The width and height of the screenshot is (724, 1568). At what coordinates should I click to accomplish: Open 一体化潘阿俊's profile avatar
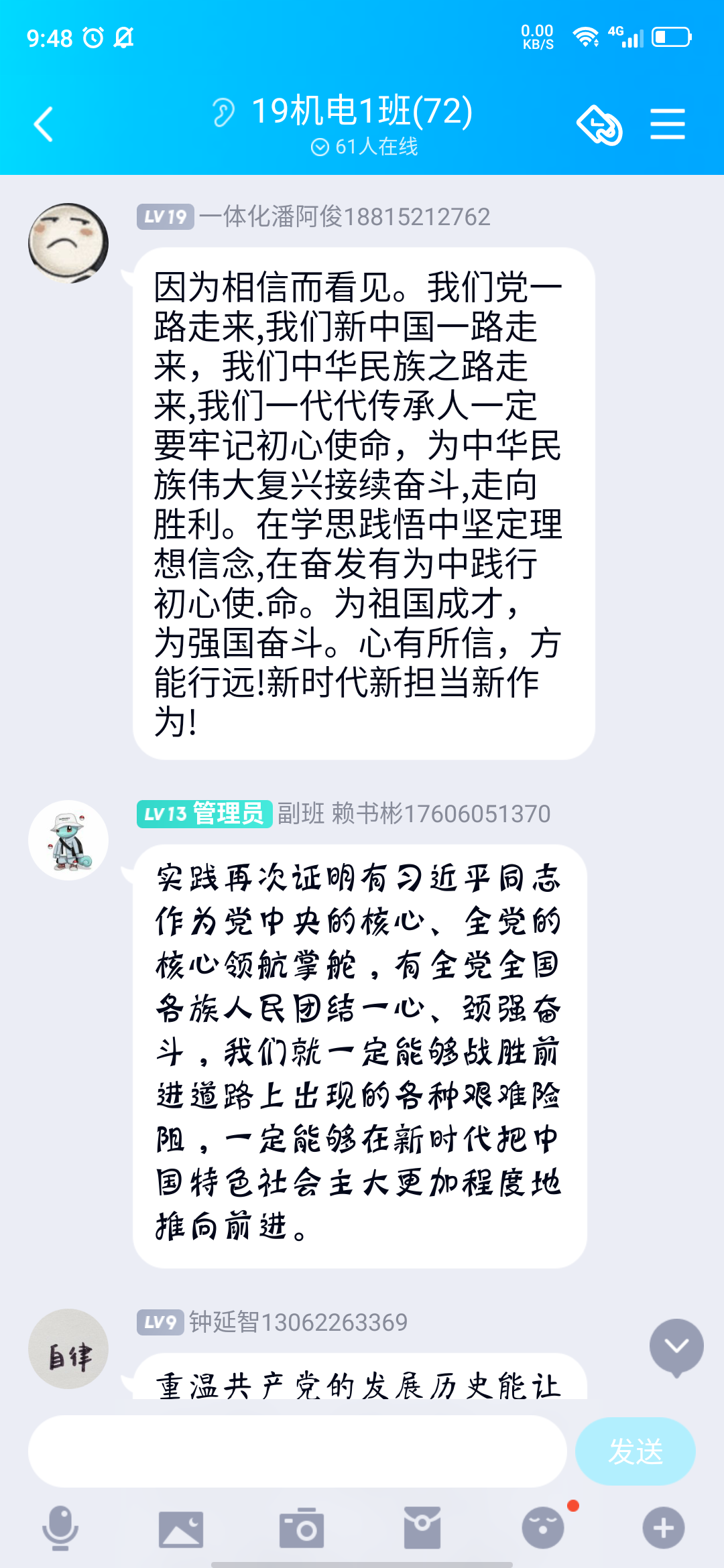click(x=68, y=243)
